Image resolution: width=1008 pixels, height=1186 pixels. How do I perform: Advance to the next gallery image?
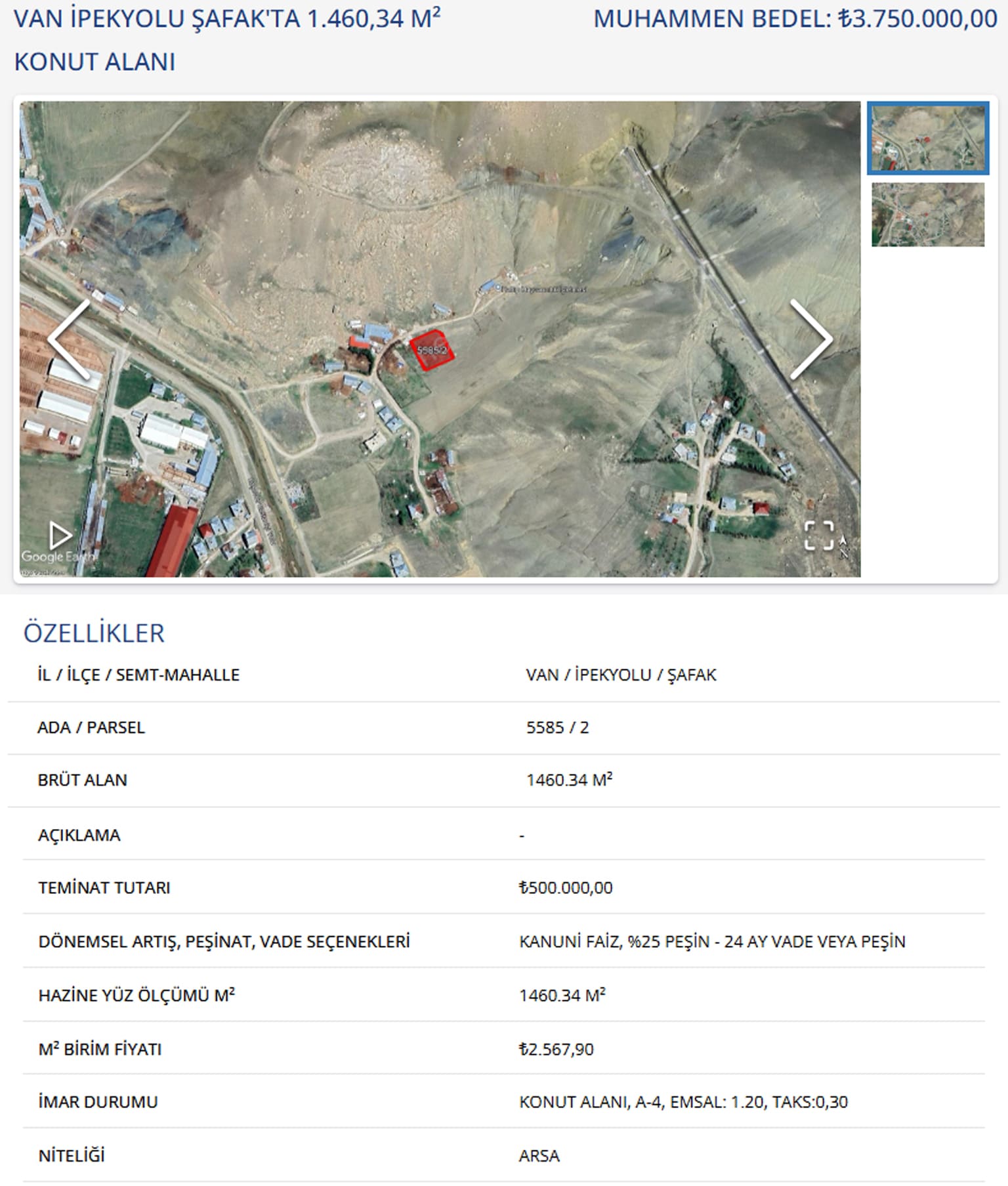click(x=811, y=339)
